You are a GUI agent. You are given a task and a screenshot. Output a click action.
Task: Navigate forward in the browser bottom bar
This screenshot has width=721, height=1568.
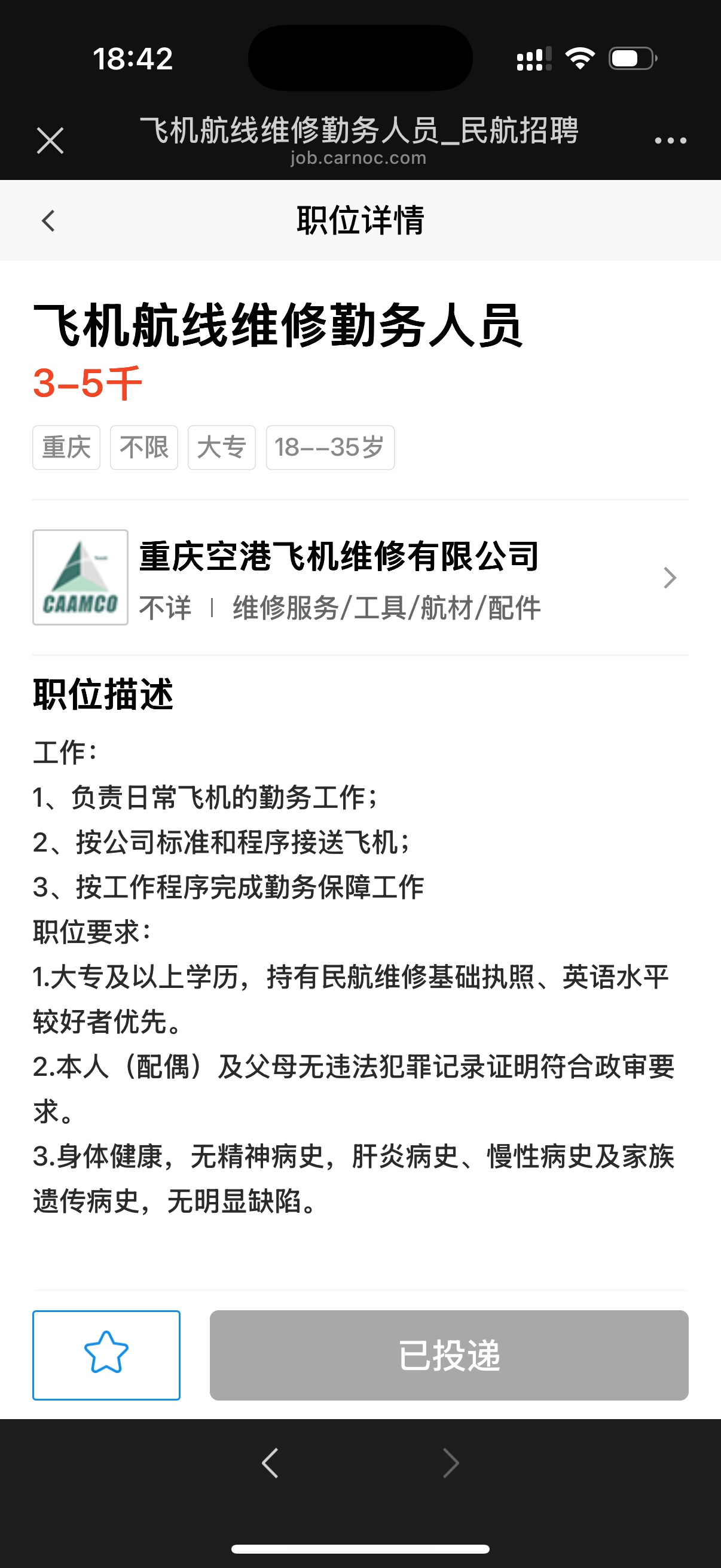pyautogui.click(x=450, y=1463)
